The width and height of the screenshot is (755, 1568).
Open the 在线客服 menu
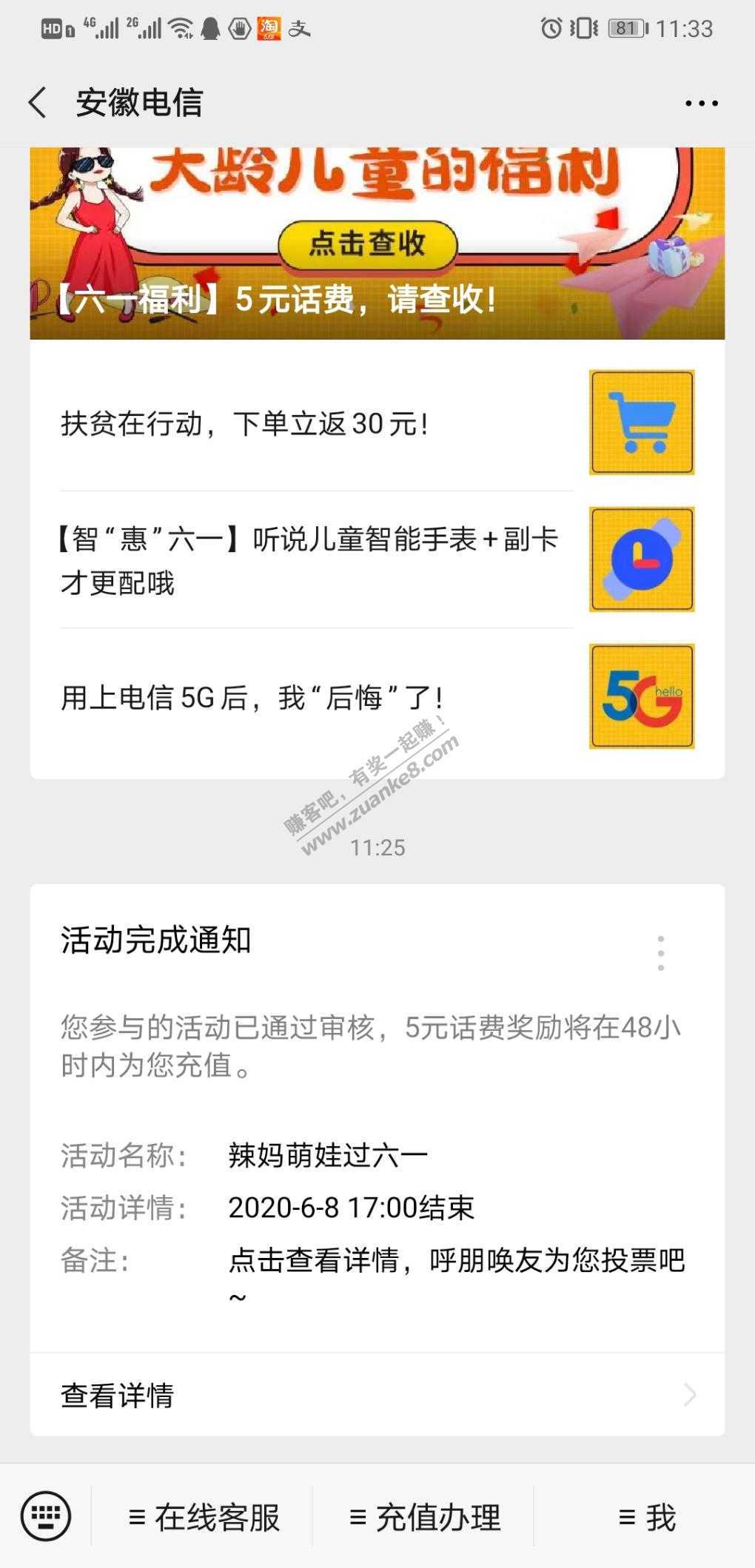tap(204, 1518)
